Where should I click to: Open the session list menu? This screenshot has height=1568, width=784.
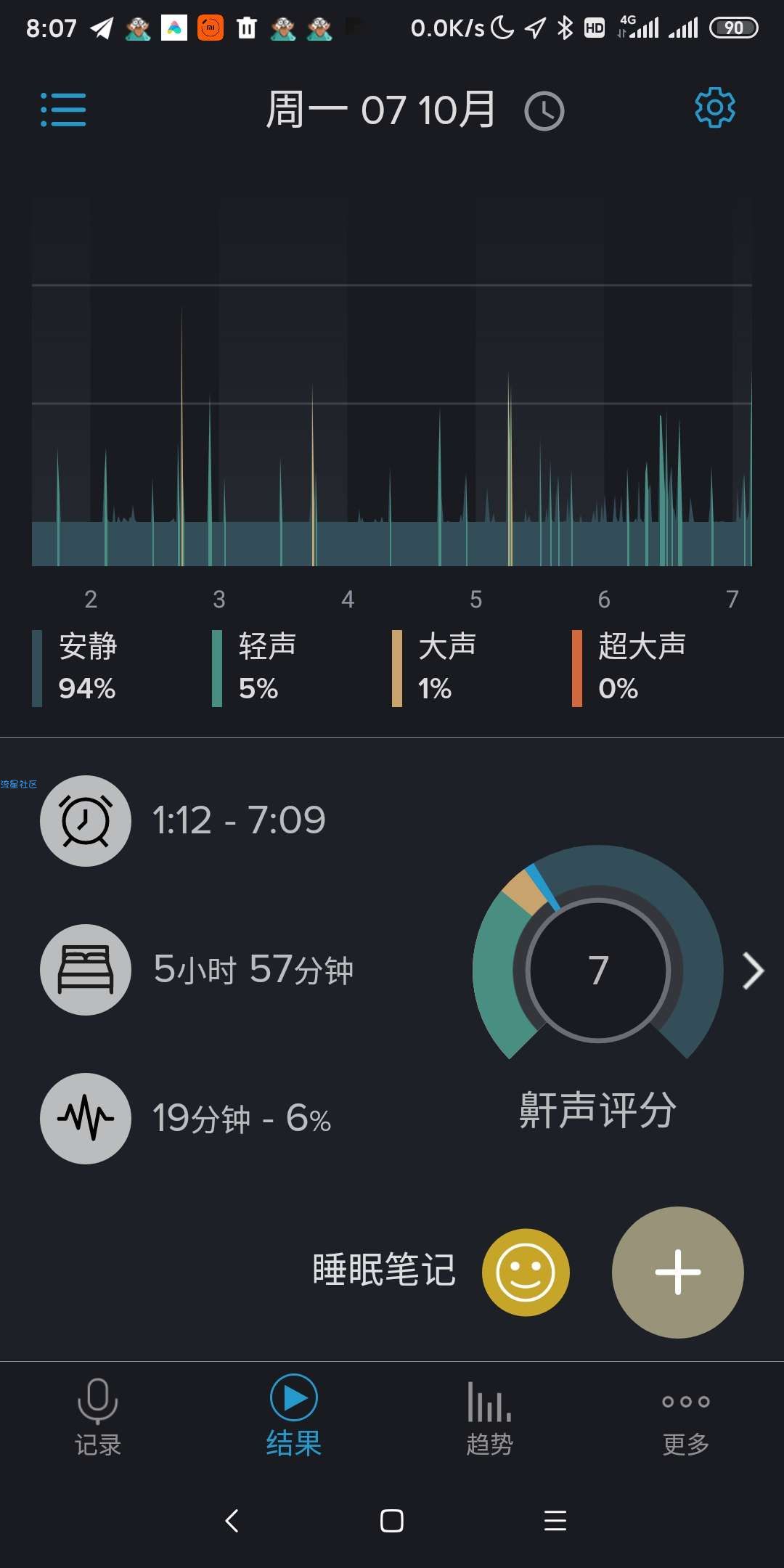[63, 110]
